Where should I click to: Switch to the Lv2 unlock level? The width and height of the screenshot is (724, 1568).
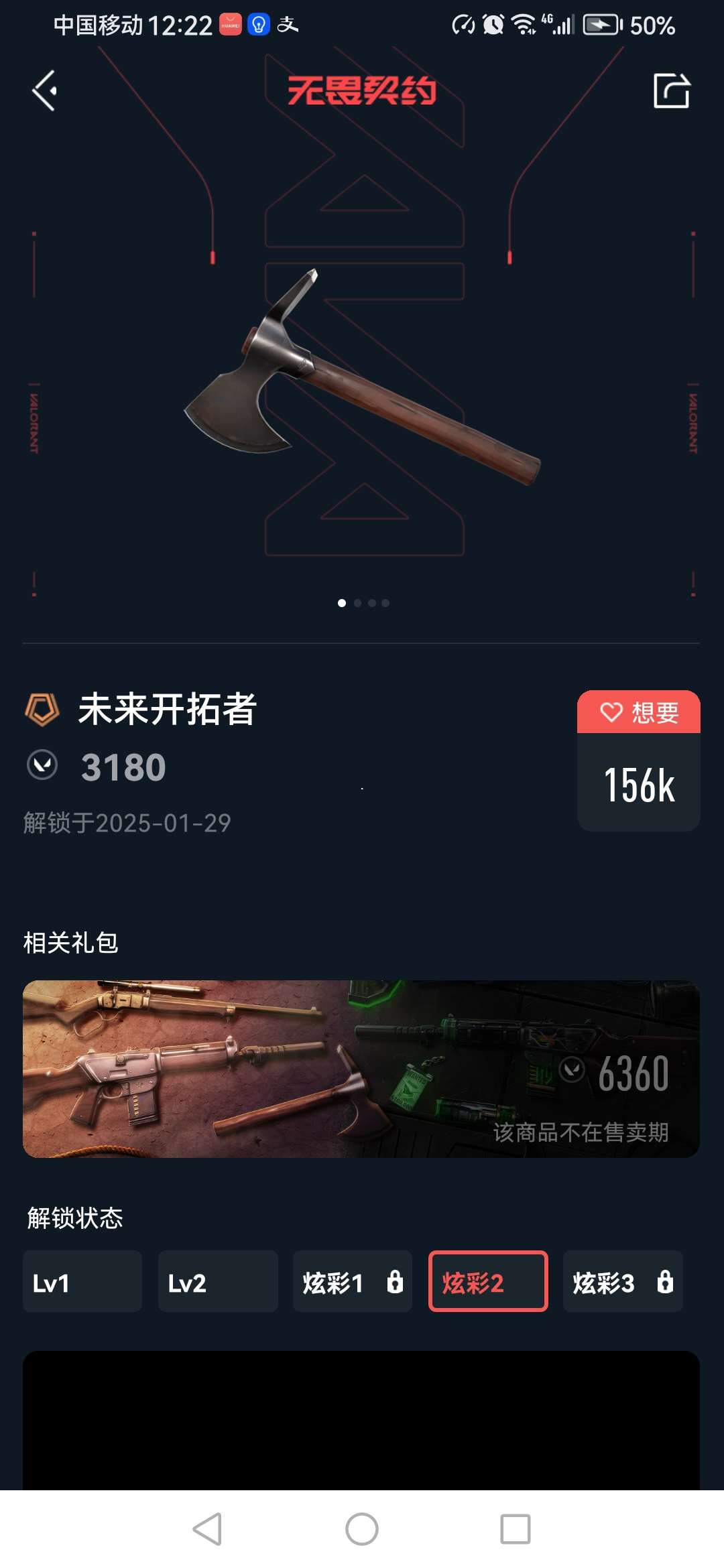[x=218, y=1281]
